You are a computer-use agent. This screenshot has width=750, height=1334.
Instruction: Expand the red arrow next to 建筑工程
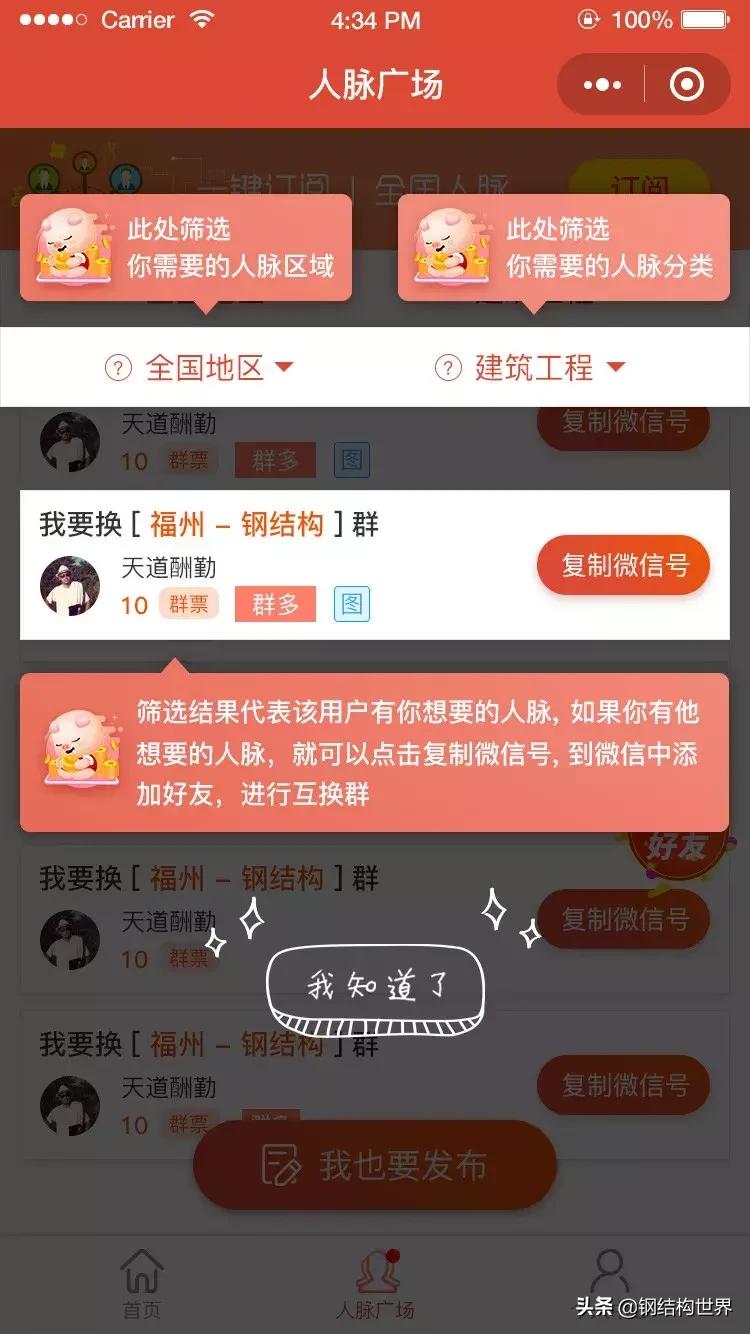click(618, 366)
